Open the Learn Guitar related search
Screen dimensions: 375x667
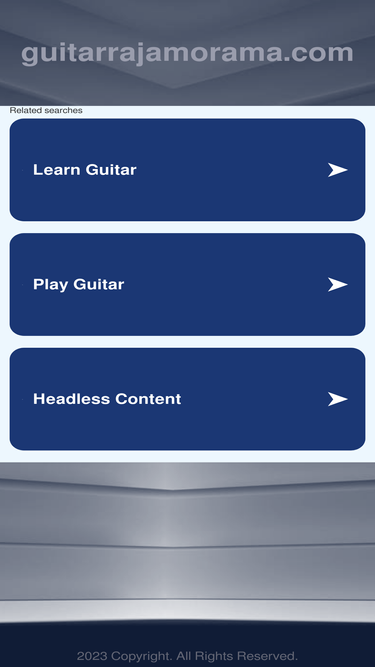click(x=187, y=170)
